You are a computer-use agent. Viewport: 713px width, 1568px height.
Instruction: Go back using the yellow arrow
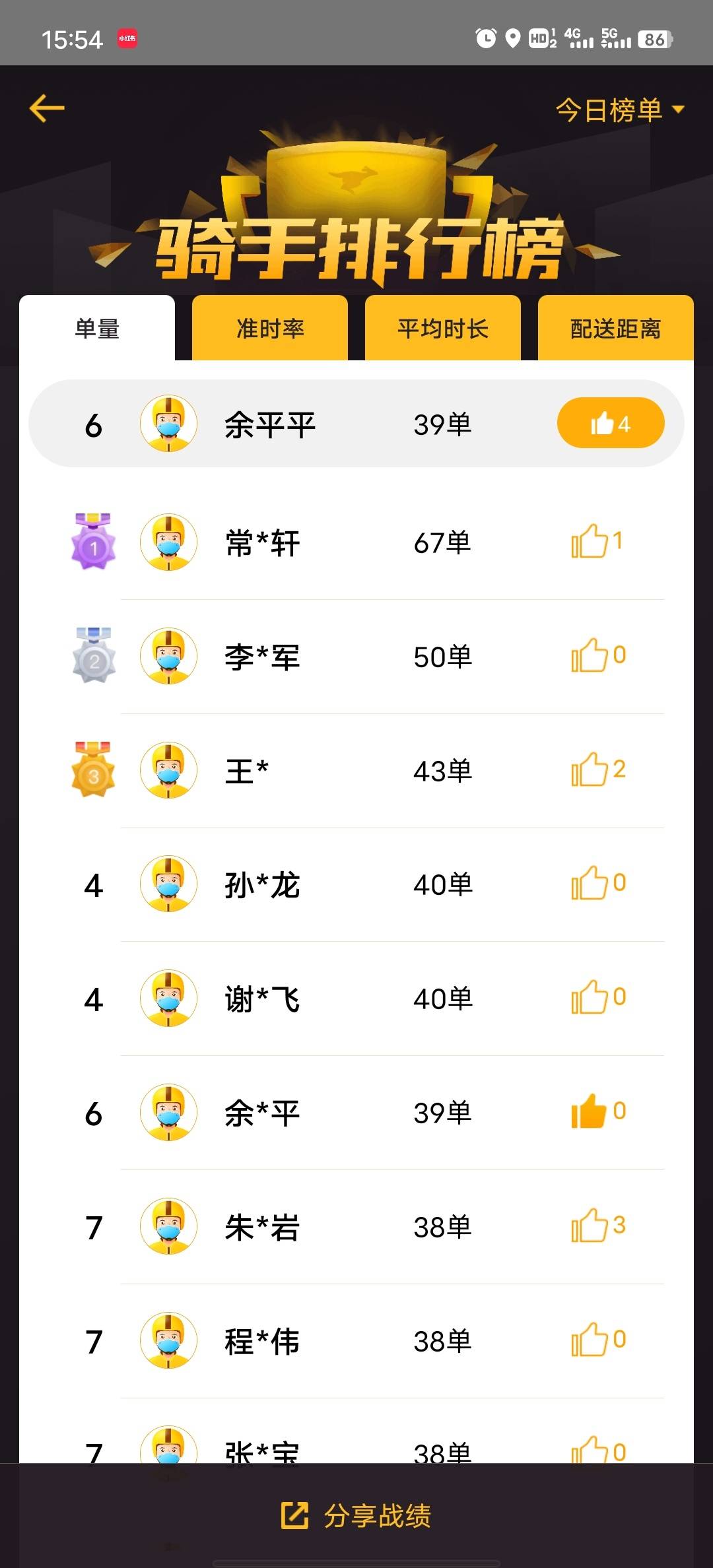47,108
